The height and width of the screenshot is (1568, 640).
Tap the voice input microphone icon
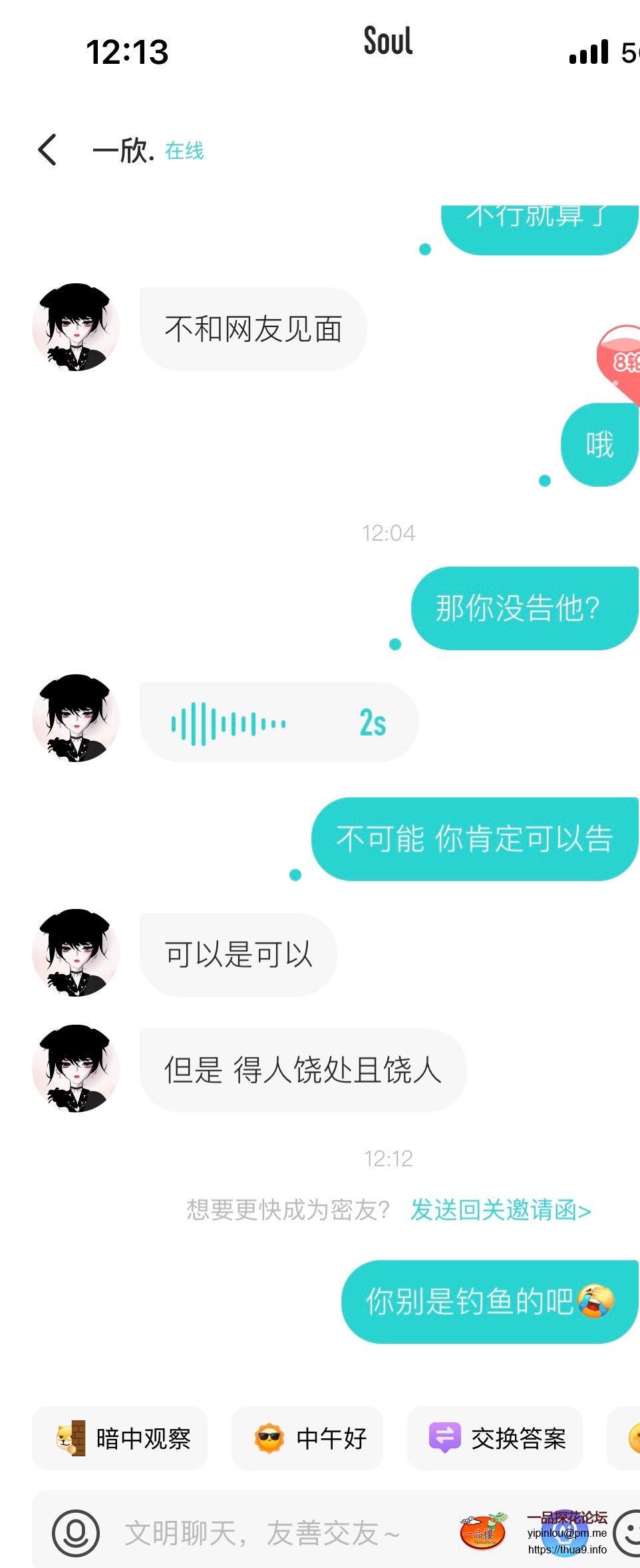[76, 1533]
